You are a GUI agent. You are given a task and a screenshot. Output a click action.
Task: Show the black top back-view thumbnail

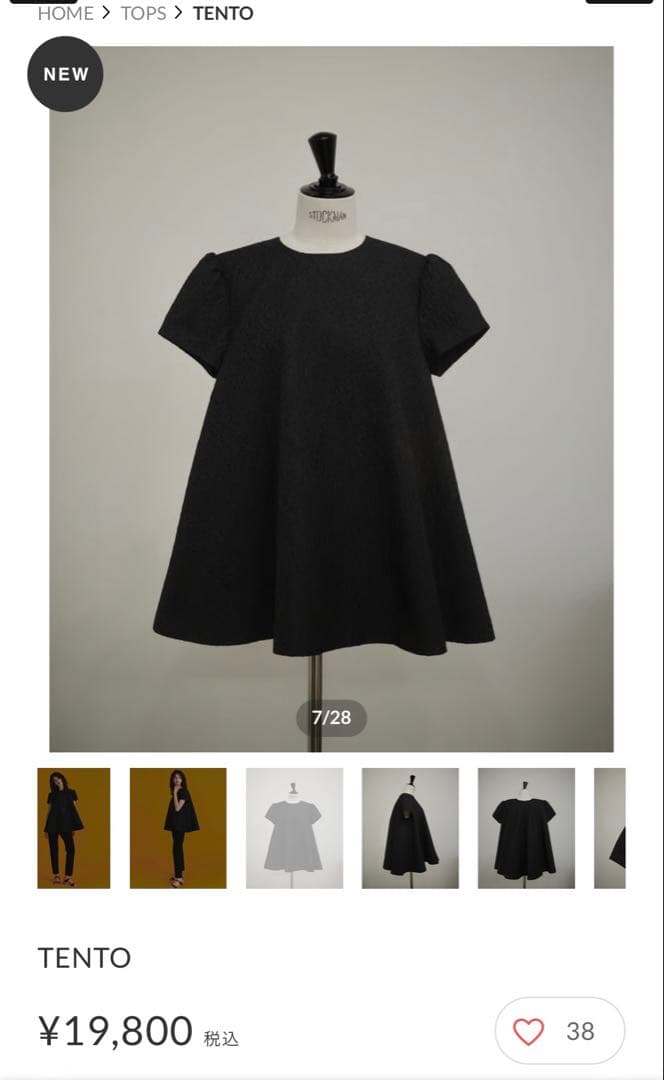coord(526,828)
